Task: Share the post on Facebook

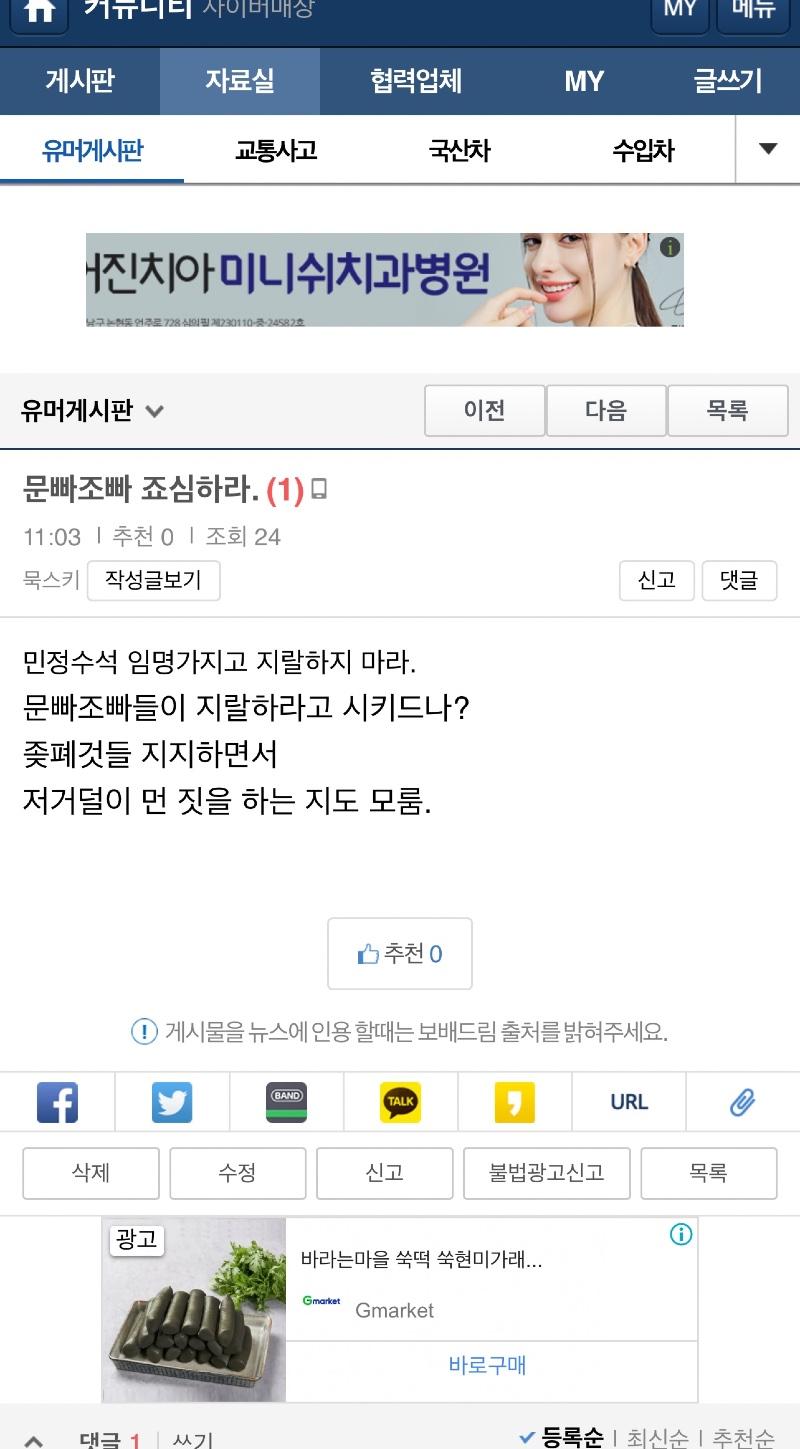Action: pyautogui.click(x=57, y=1102)
